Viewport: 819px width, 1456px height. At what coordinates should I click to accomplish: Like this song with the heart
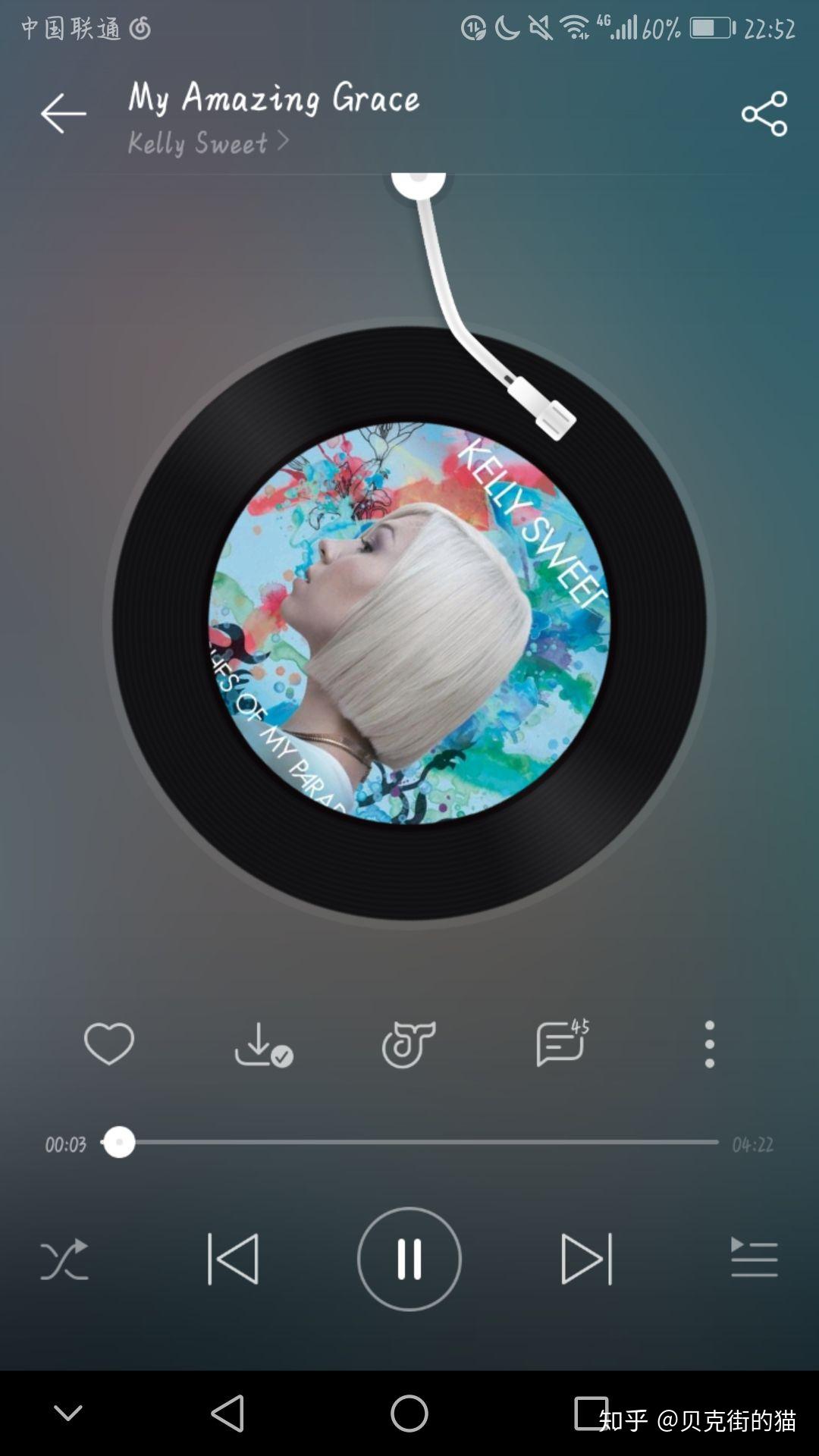pyautogui.click(x=109, y=1043)
